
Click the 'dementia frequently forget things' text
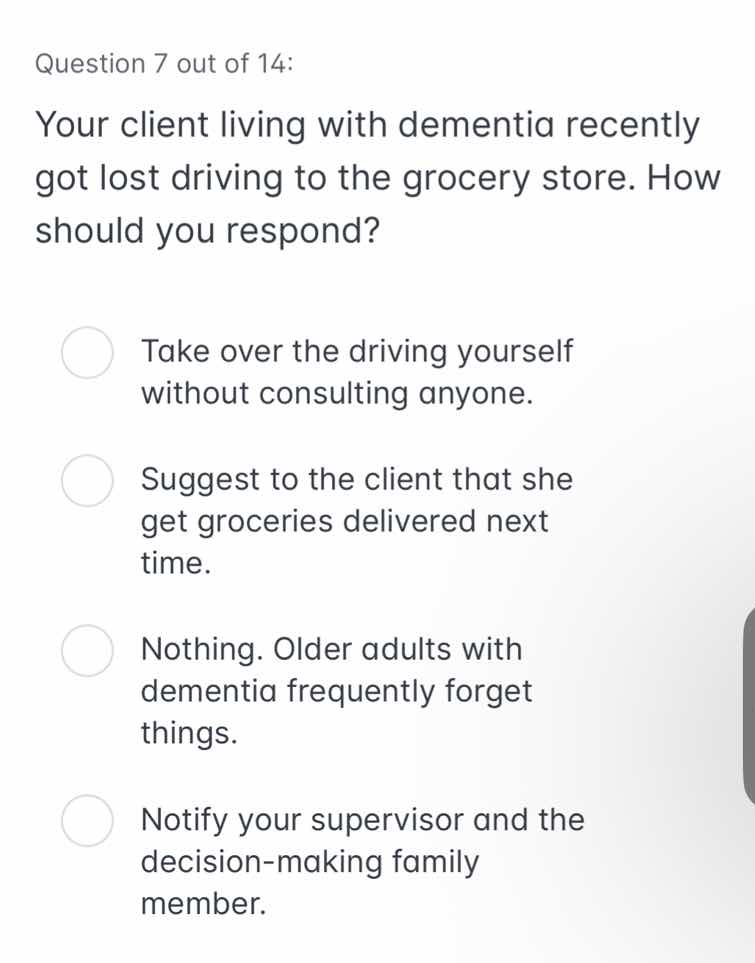coord(336,691)
